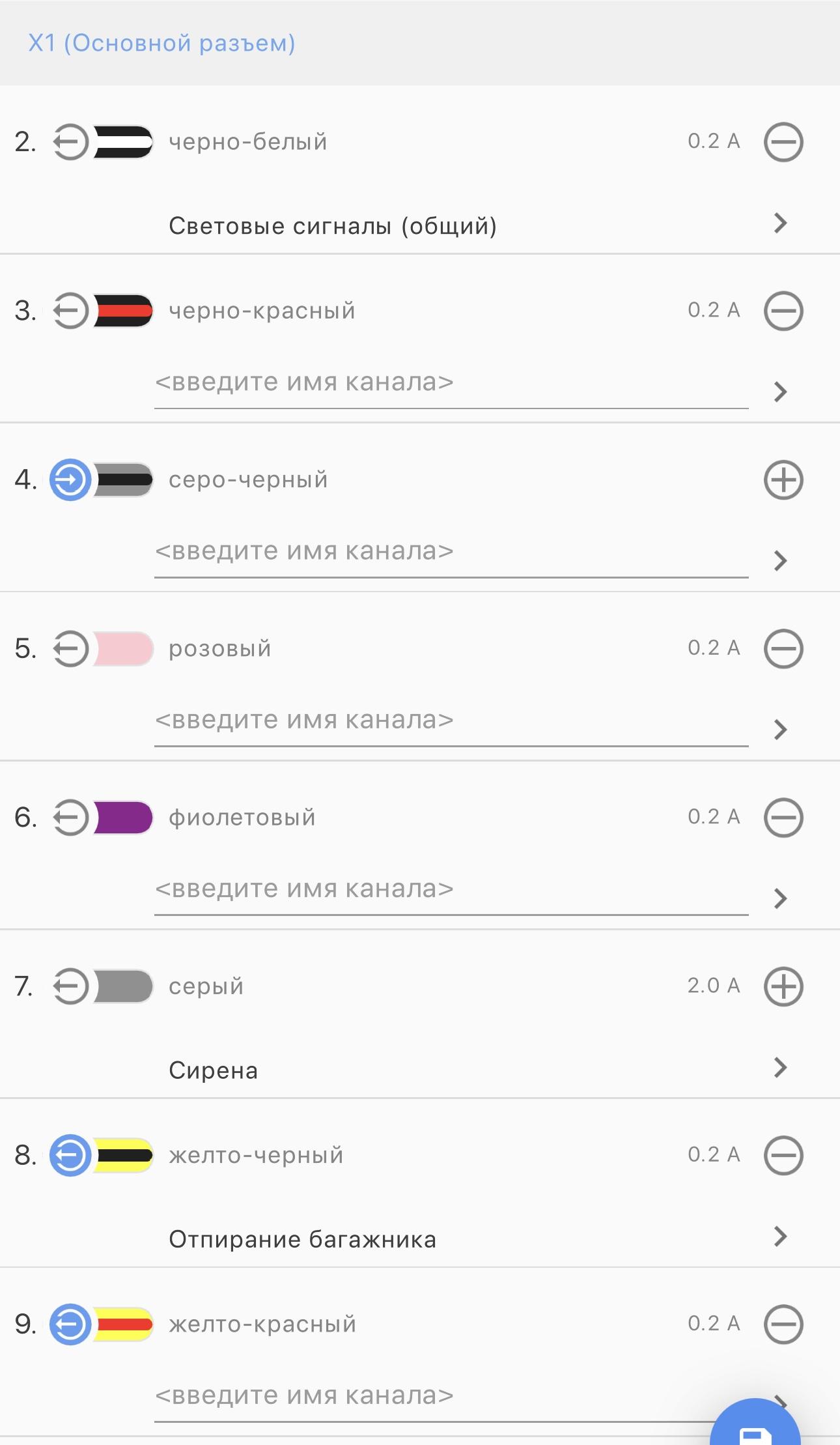Toggle direction icon for черно-красный wire
This screenshot has width=840, height=1445.
70,311
